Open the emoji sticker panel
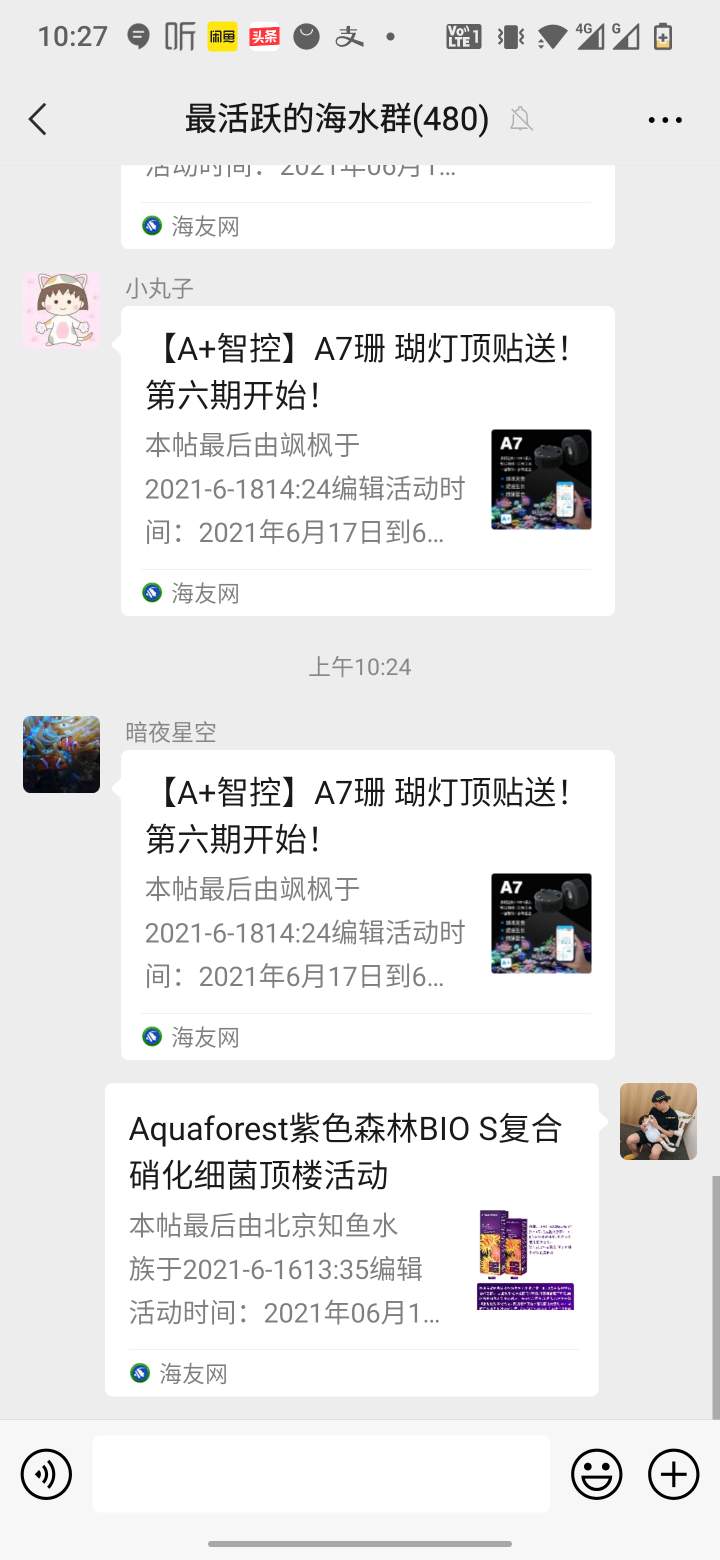Screen dimensions: 720x1560 click(596, 1474)
